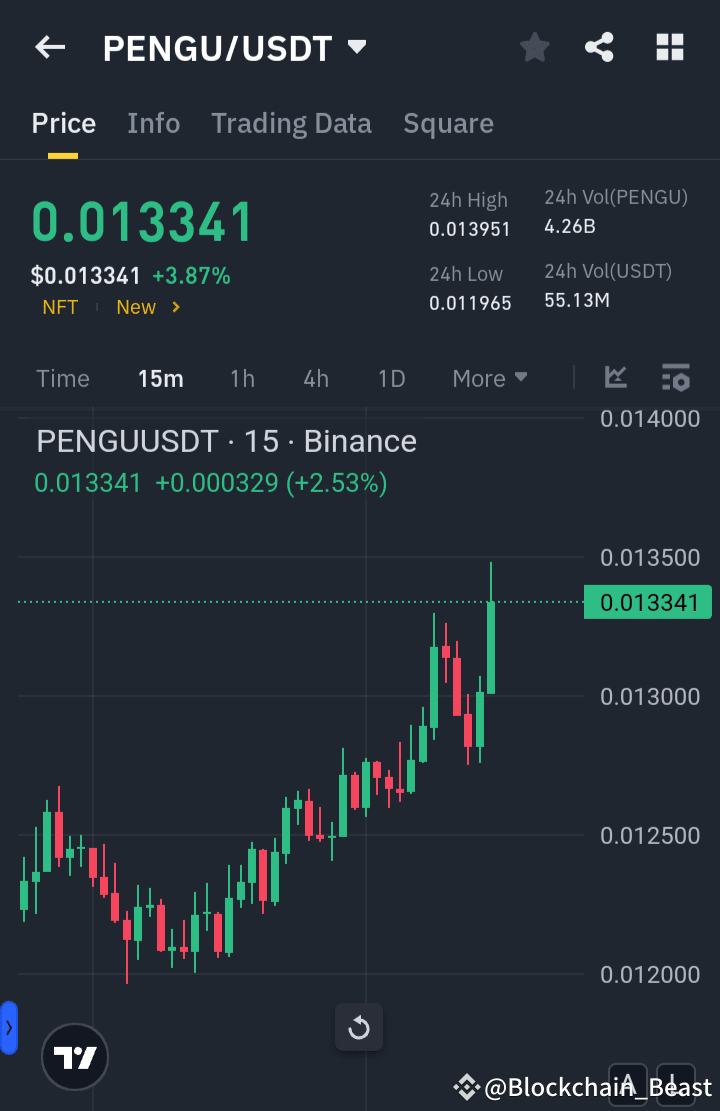Switch chart interval to 1h
The image size is (720, 1111).
[242, 378]
